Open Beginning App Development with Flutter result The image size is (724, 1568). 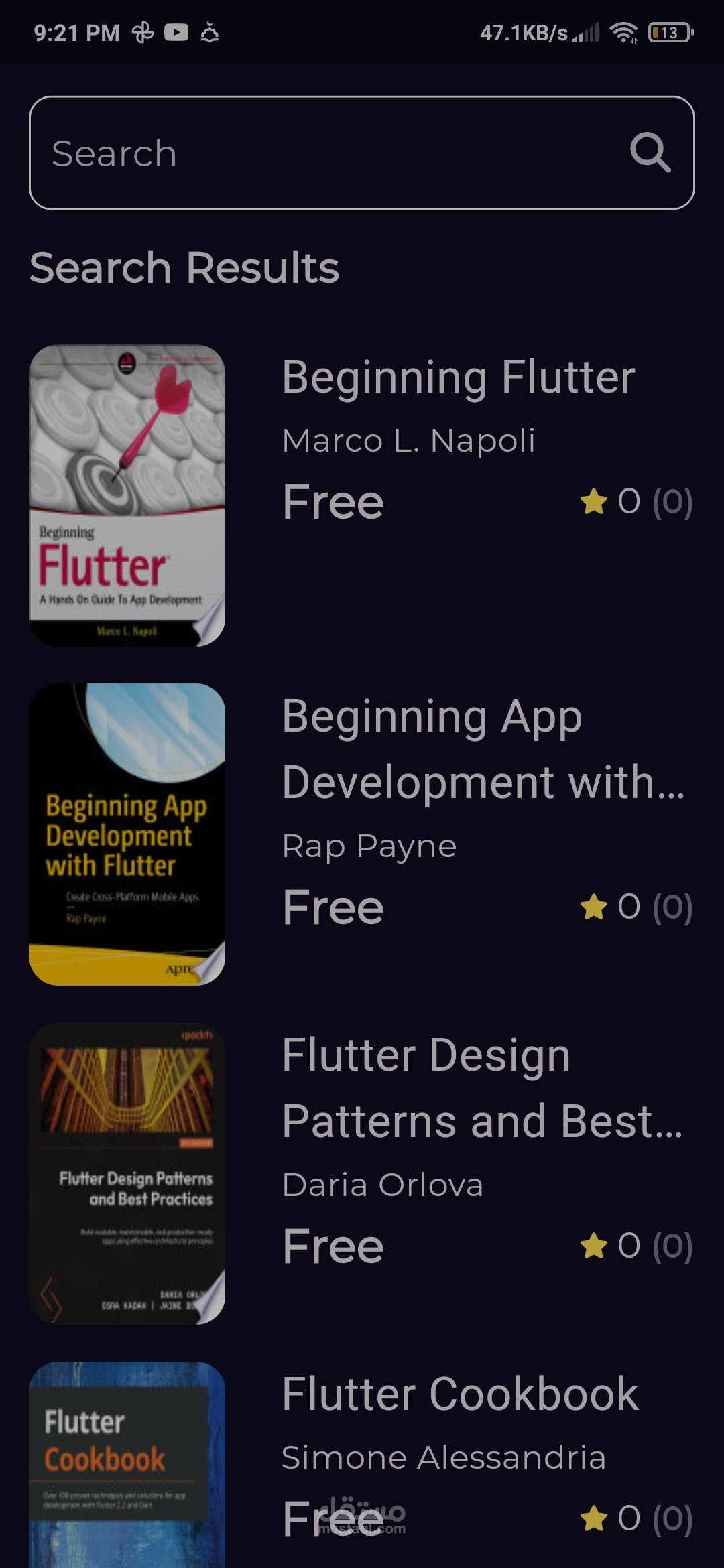tap(483, 749)
